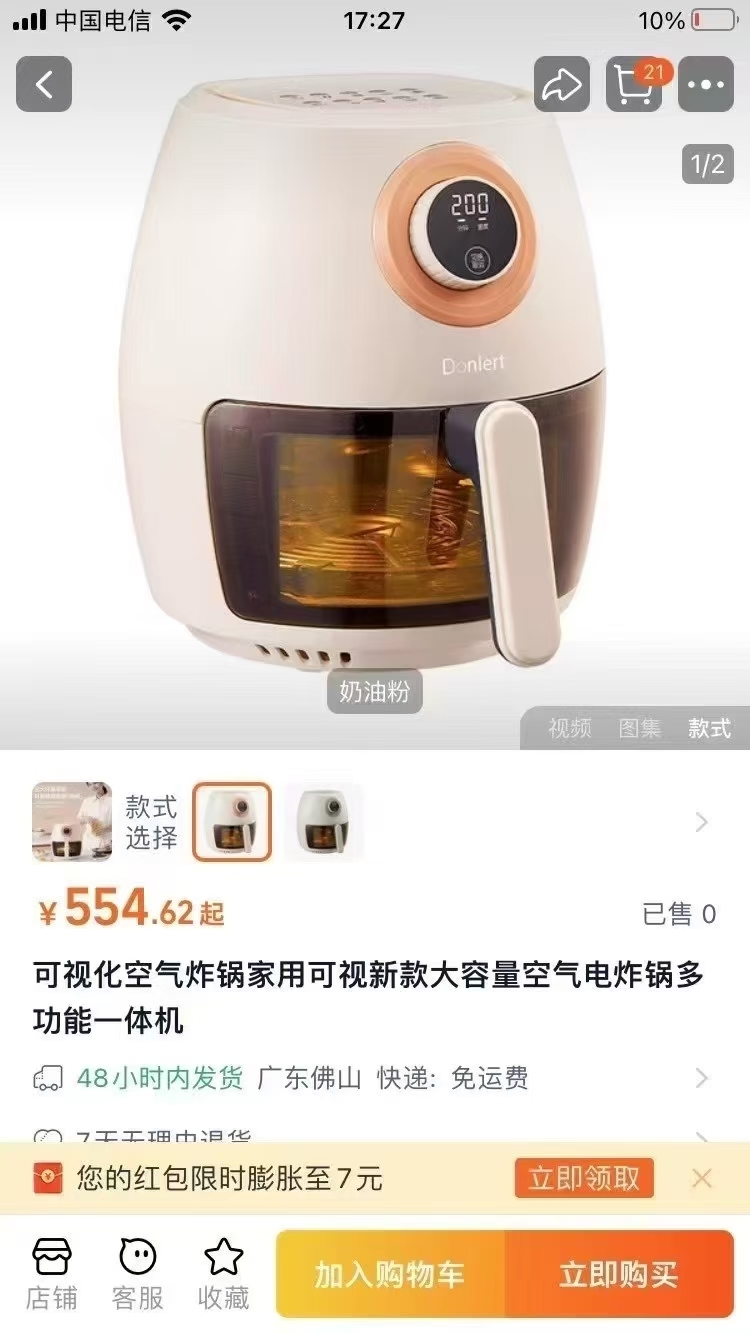Open the kitchen scene thumbnail beside 款式选择
This screenshot has width=750, height=1334.
click(72, 822)
